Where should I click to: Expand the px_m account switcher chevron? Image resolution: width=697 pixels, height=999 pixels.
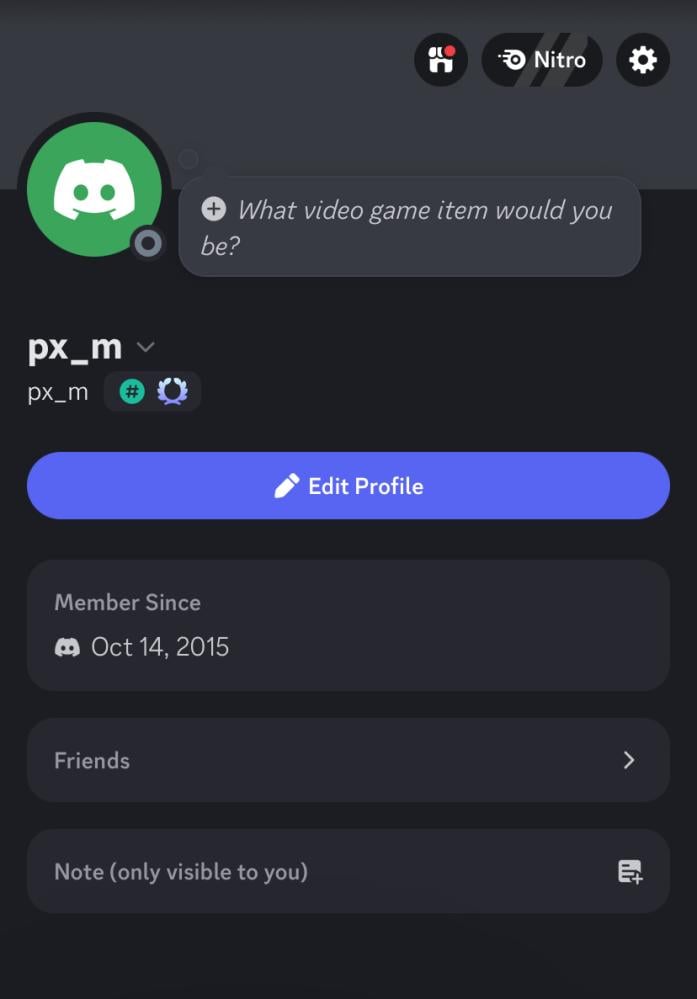tap(146, 347)
